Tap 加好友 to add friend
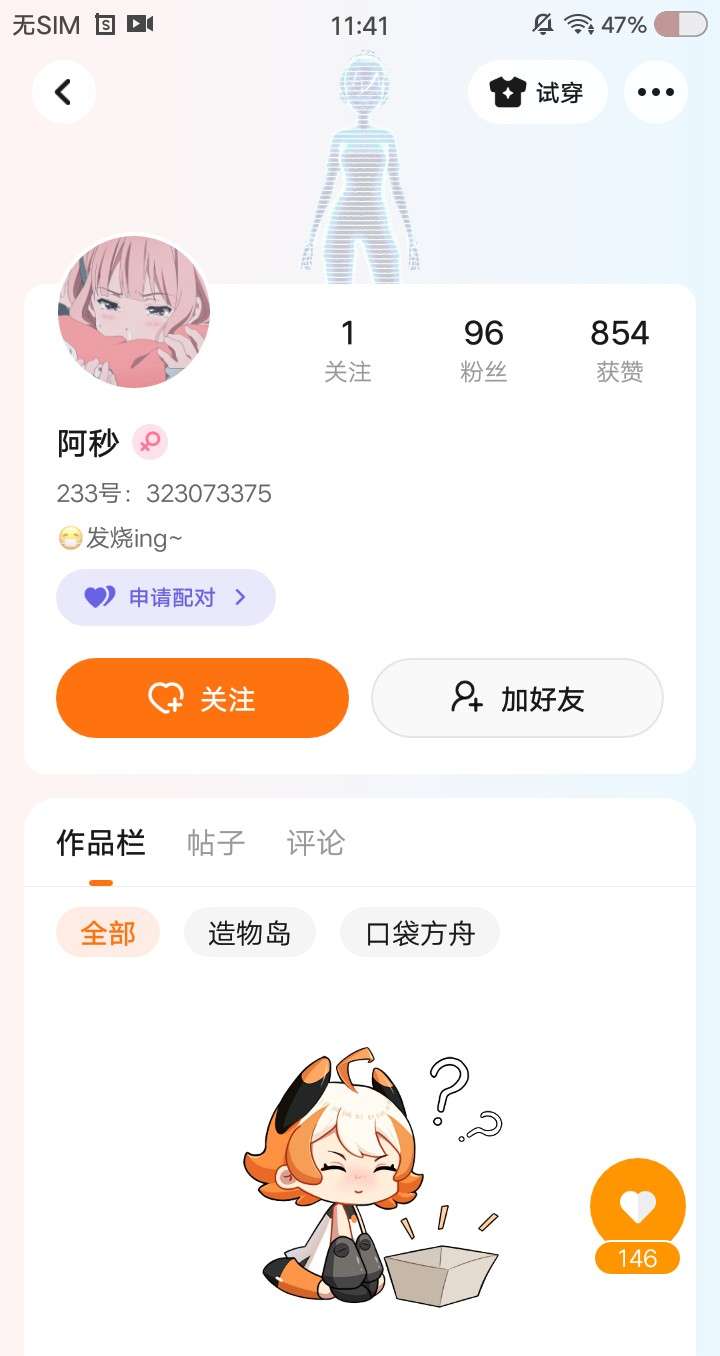Image resolution: width=720 pixels, height=1356 pixels. (517, 698)
